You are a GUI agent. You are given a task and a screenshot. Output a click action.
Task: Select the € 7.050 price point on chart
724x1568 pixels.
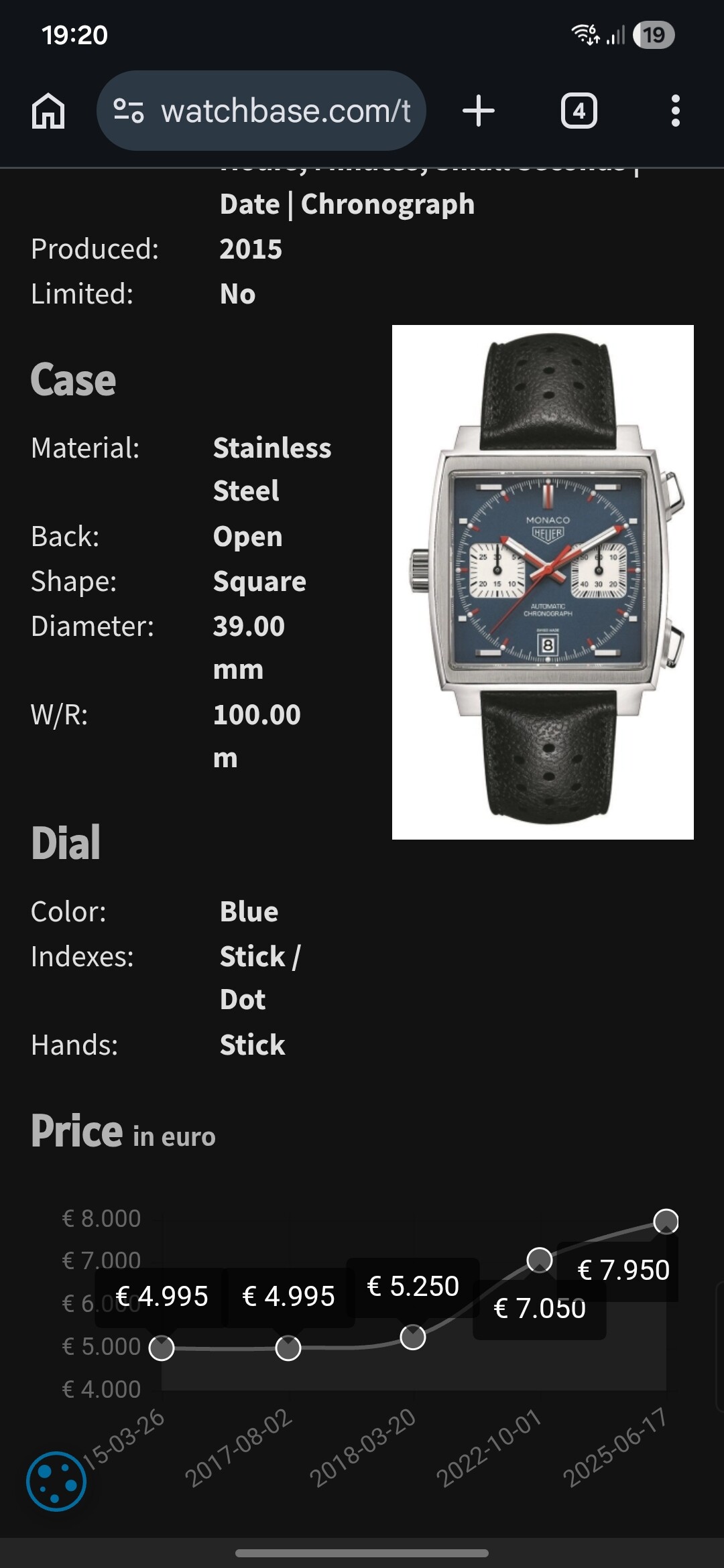click(540, 1260)
